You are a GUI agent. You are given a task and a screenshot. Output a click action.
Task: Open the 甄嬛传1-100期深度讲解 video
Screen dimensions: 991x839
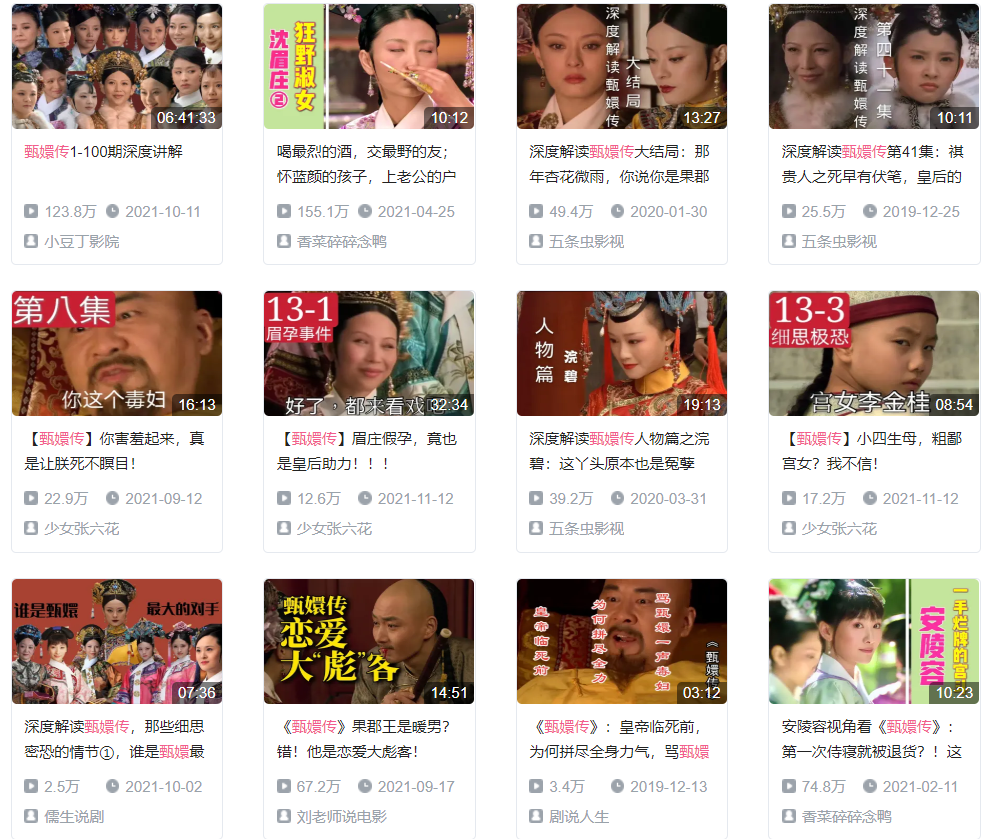(x=116, y=67)
